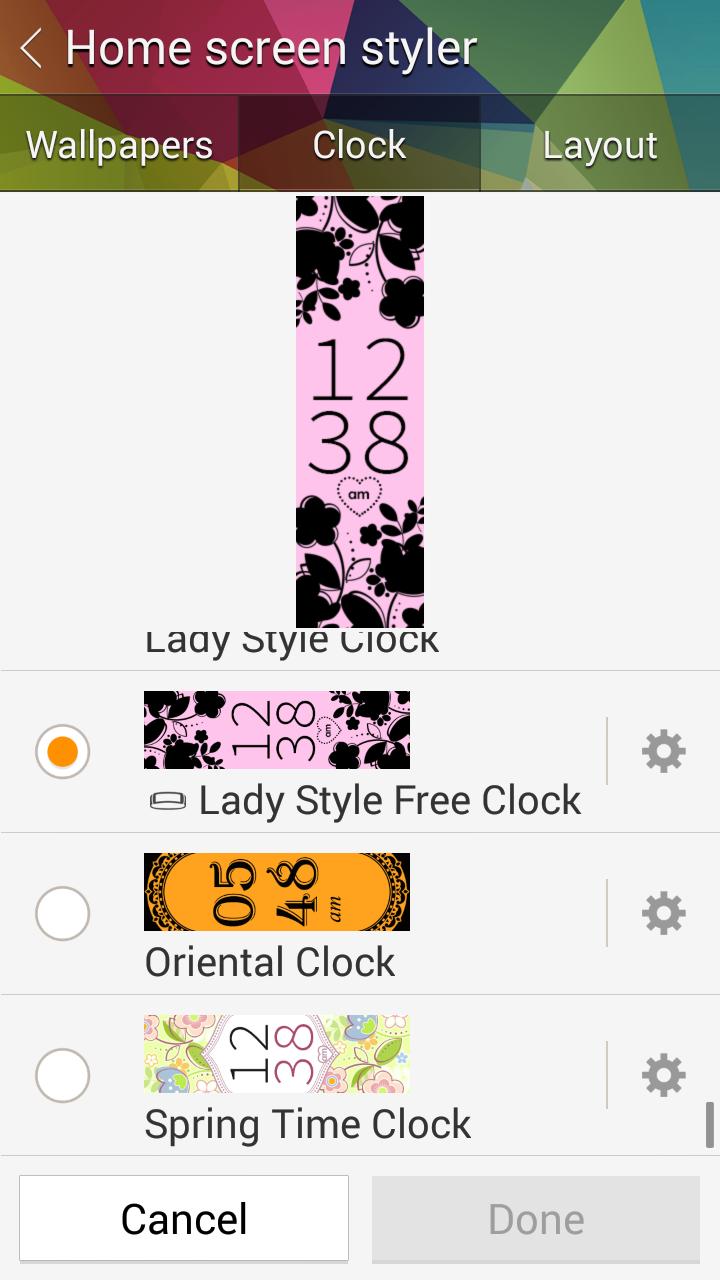Select the Spring Time Clock radio button
Image resolution: width=720 pixels, height=1280 pixels.
coord(62,1074)
